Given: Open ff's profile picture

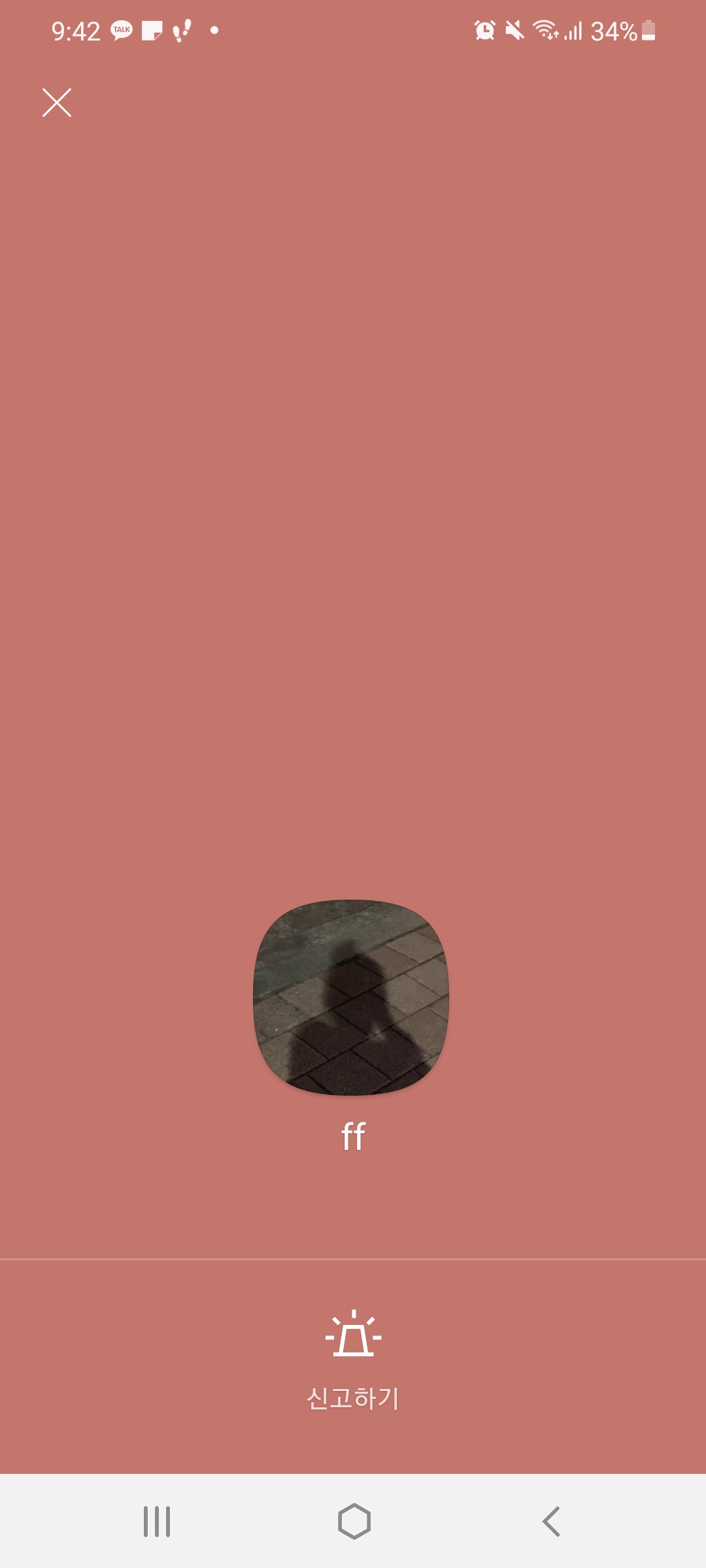Looking at the screenshot, I should point(351,997).
